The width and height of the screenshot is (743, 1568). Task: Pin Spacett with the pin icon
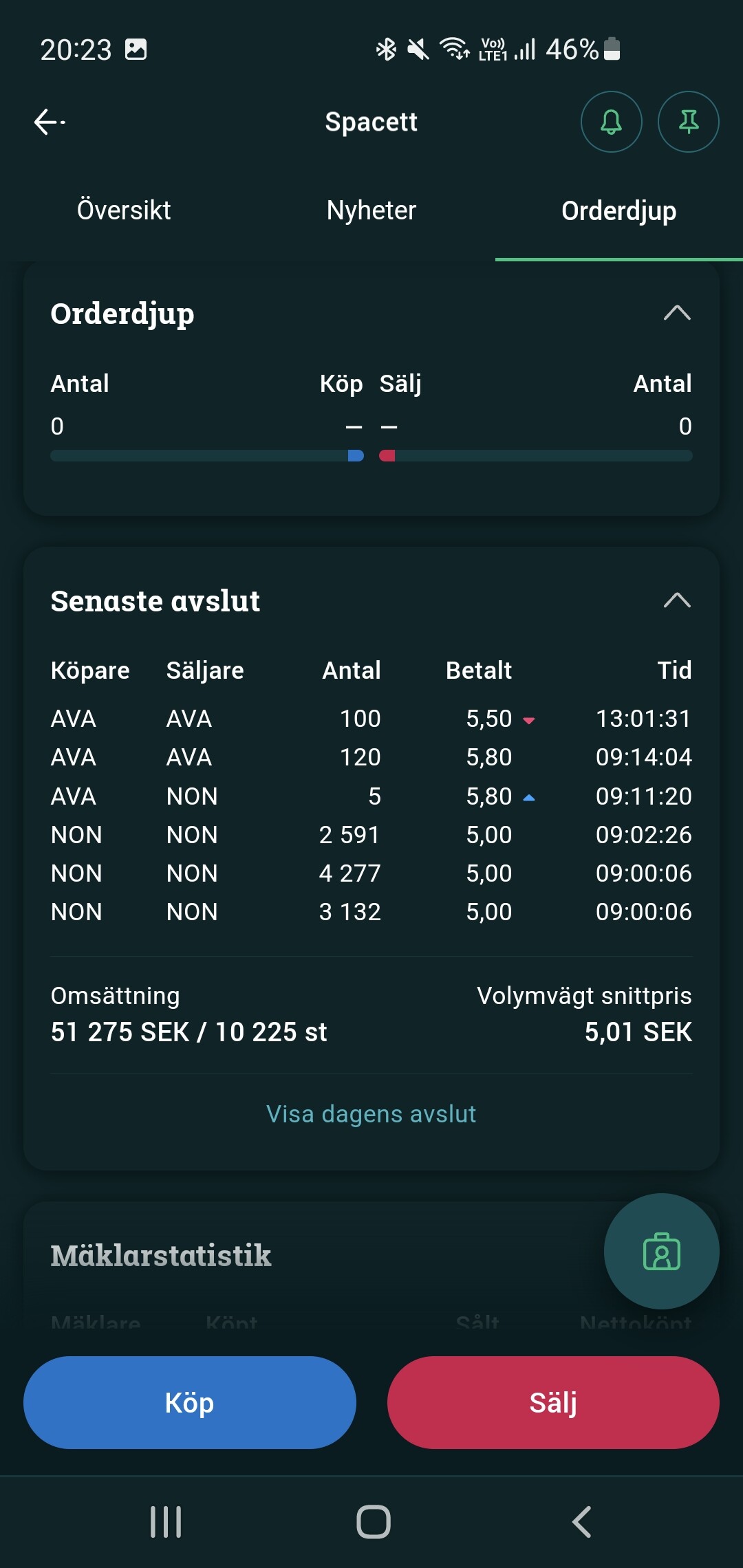click(x=688, y=122)
